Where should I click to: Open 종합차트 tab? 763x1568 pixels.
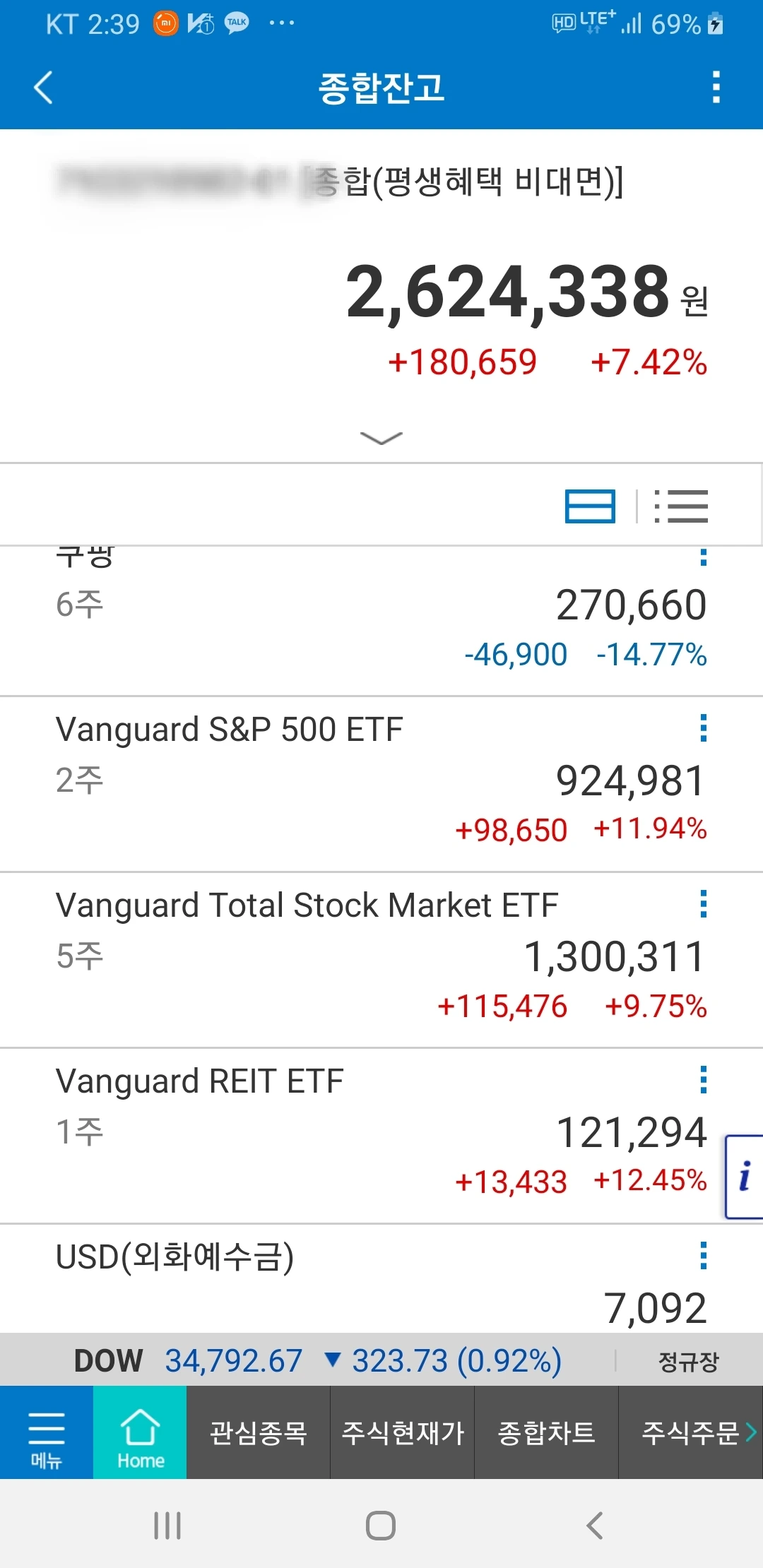(547, 1432)
